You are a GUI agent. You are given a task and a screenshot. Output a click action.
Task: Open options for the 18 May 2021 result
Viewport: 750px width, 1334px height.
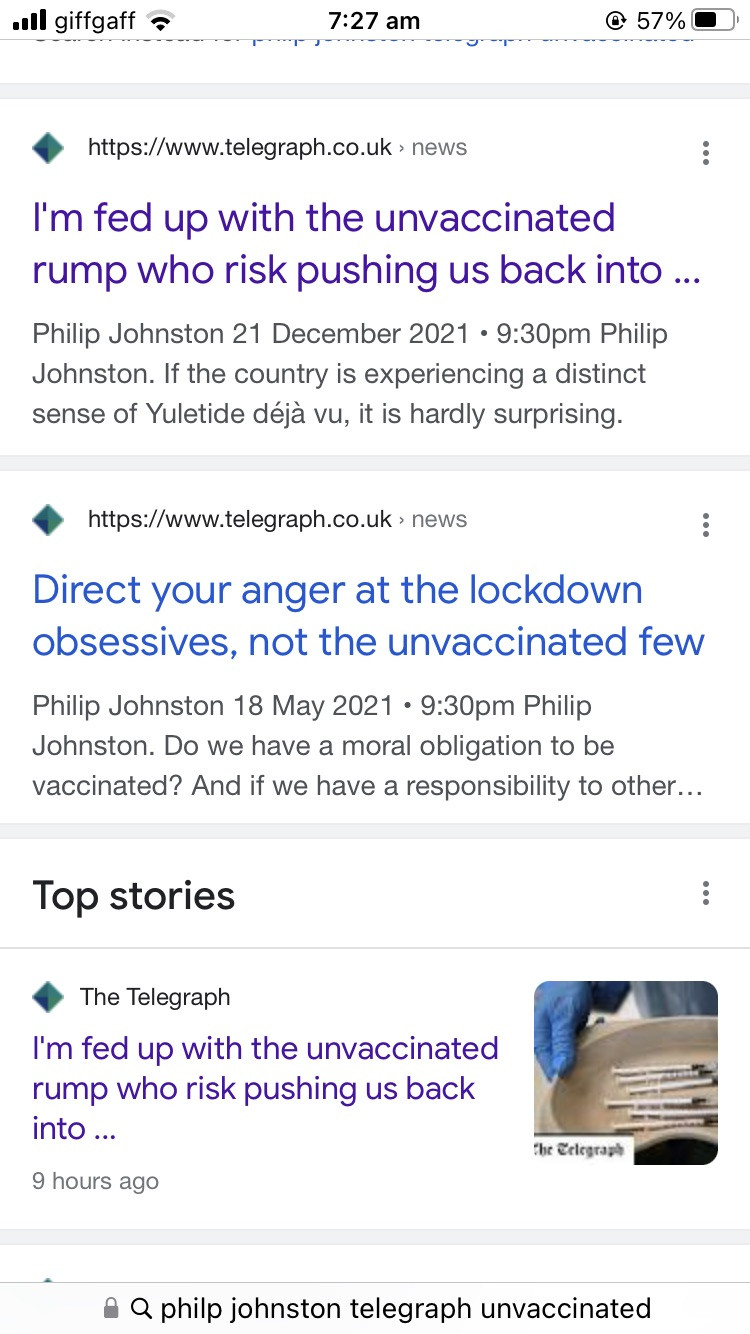coord(706,525)
